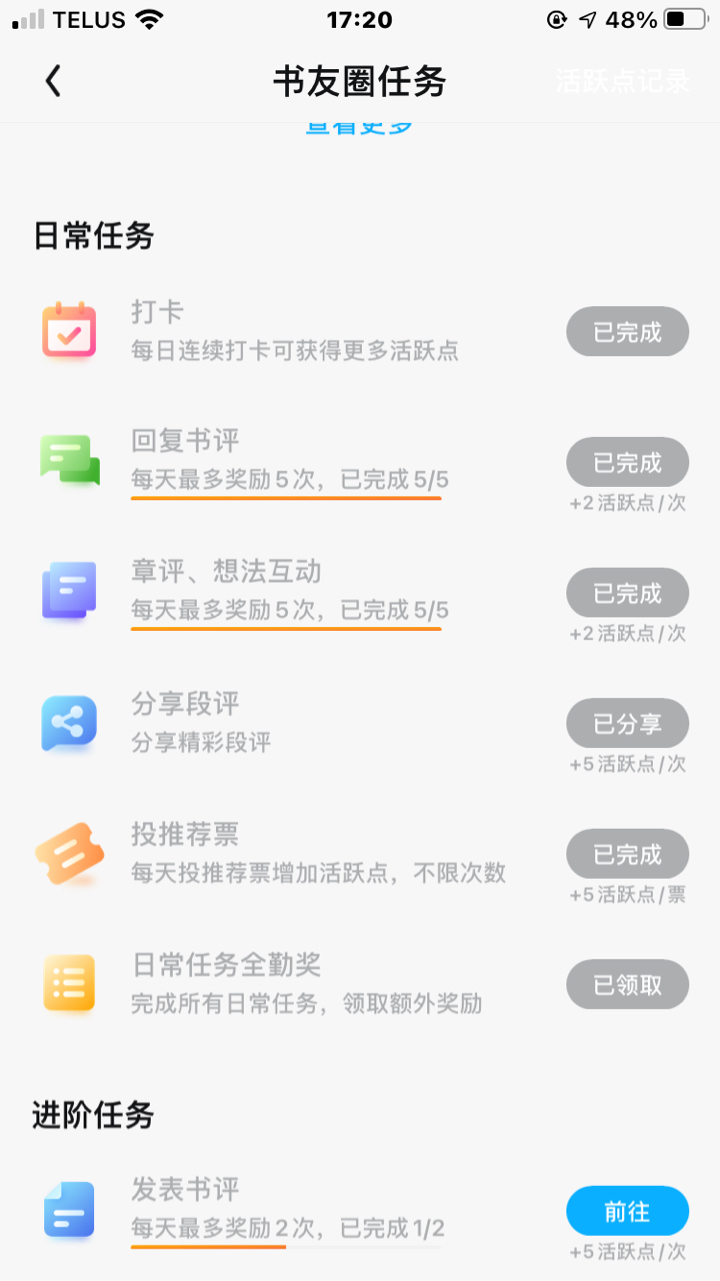Tap 已分享 button beside 分享段评
Screen dimensions: 720x1281
[628, 723]
